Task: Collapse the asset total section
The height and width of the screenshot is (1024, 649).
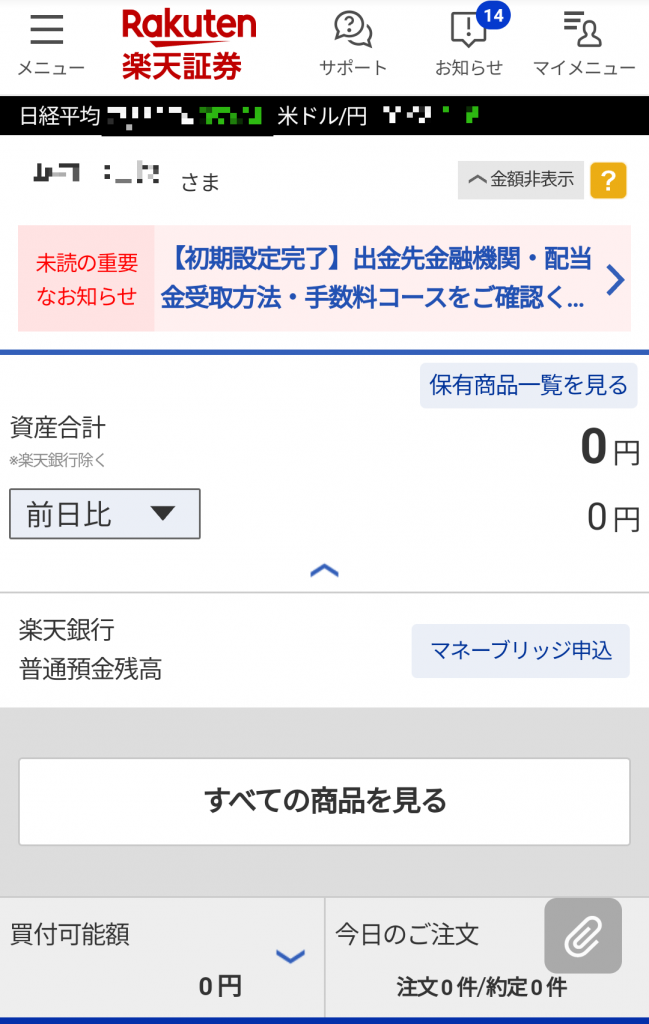Action: point(324,571)
